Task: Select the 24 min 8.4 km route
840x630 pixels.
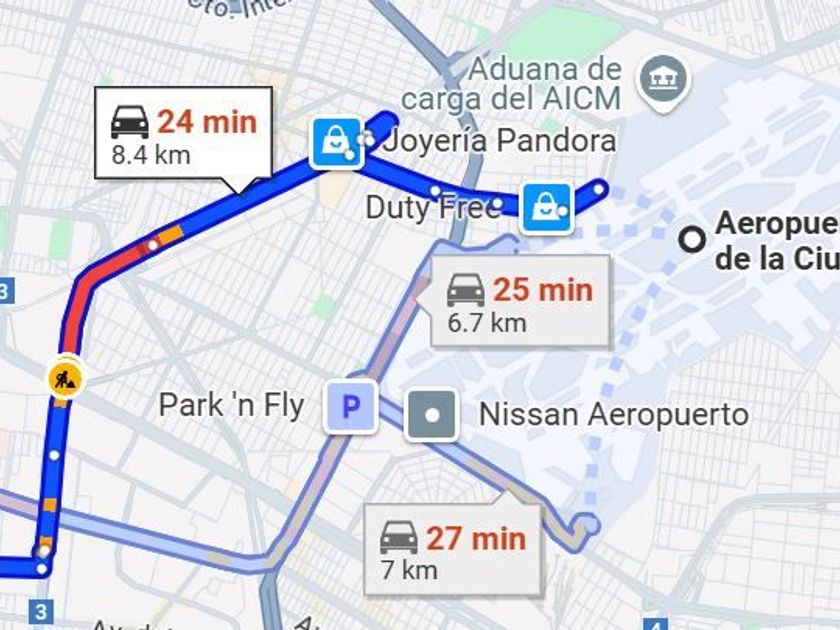Action: point(184,134)
